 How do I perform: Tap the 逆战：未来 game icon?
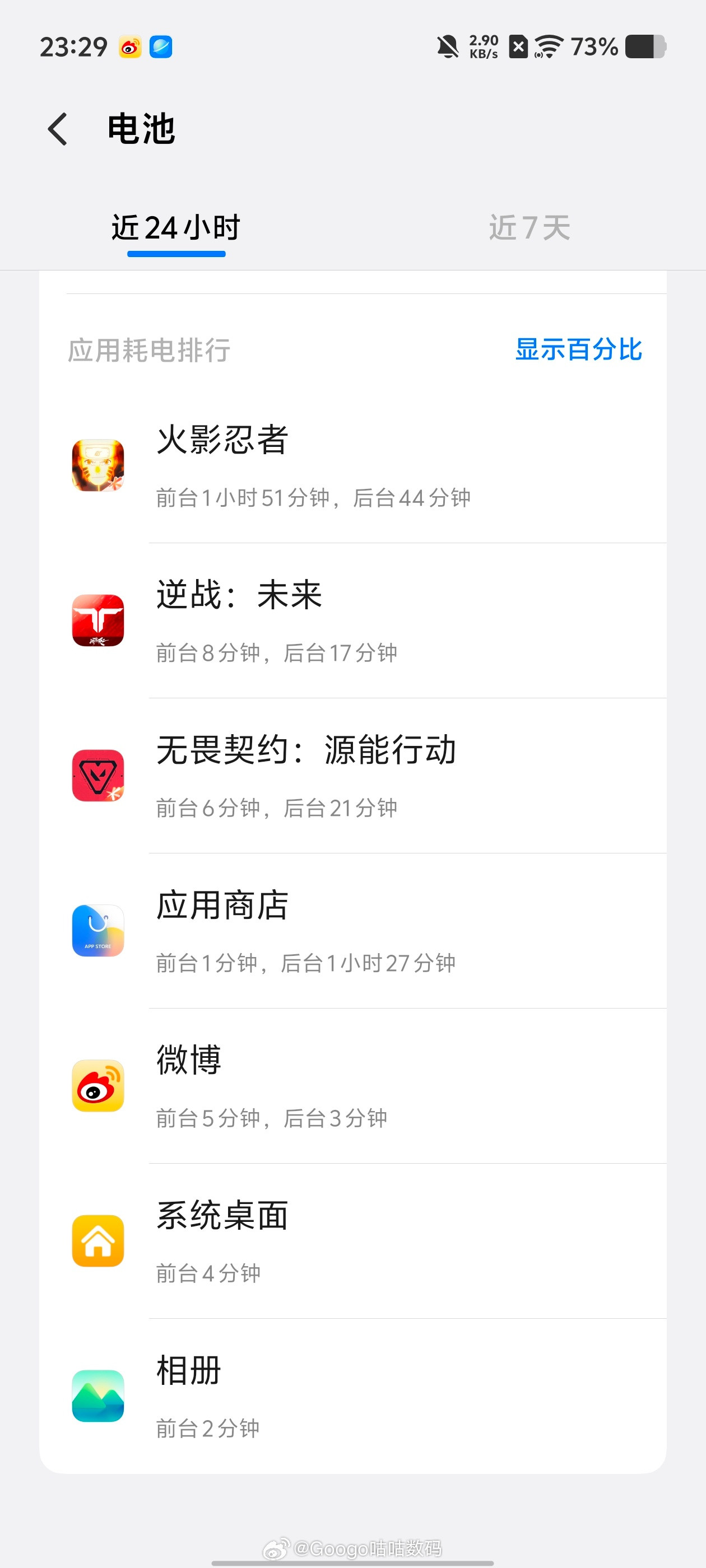click(97, 620)
